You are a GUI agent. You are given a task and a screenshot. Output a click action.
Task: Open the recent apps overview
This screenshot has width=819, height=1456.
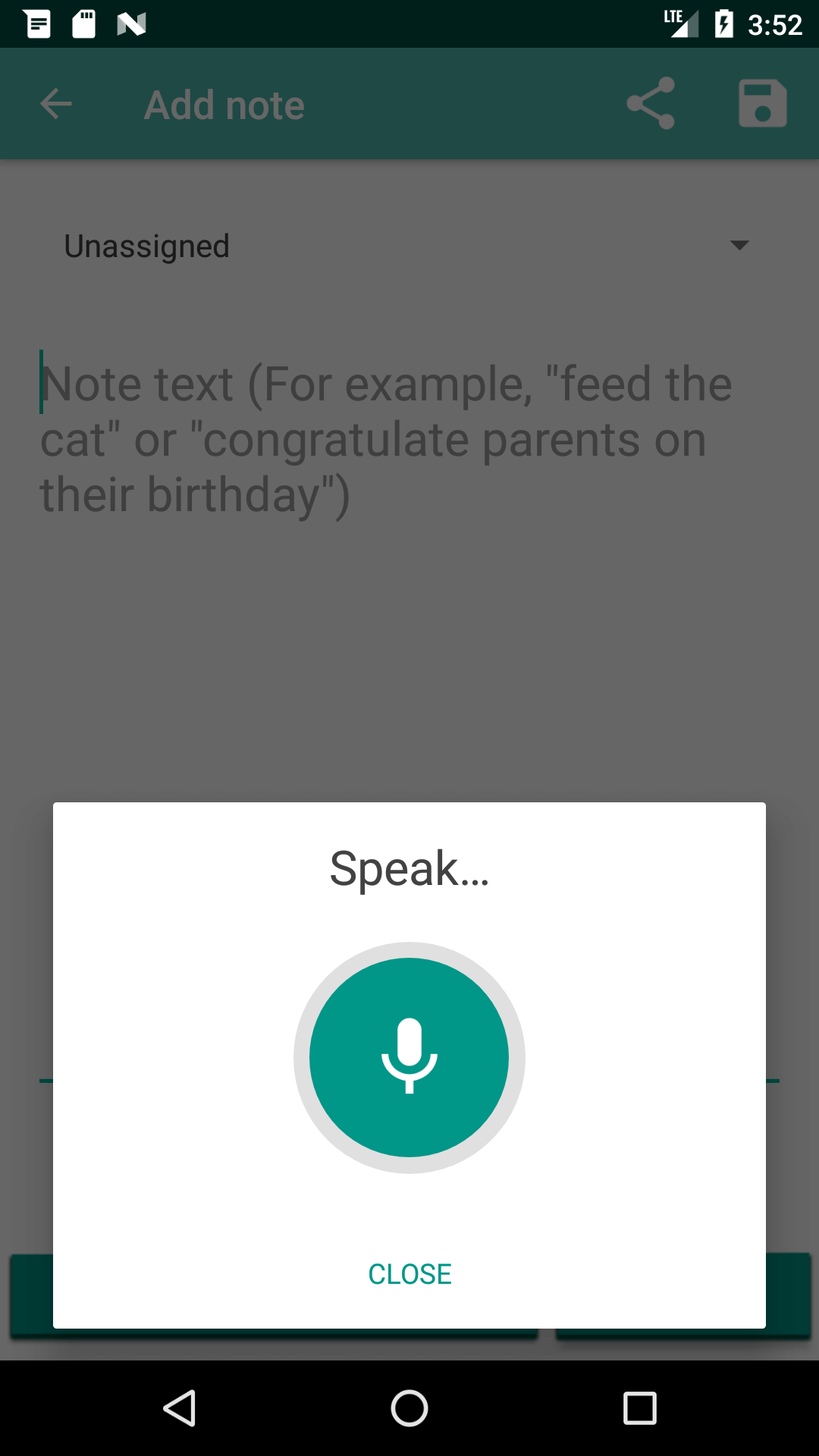(x=639, y=1408)
